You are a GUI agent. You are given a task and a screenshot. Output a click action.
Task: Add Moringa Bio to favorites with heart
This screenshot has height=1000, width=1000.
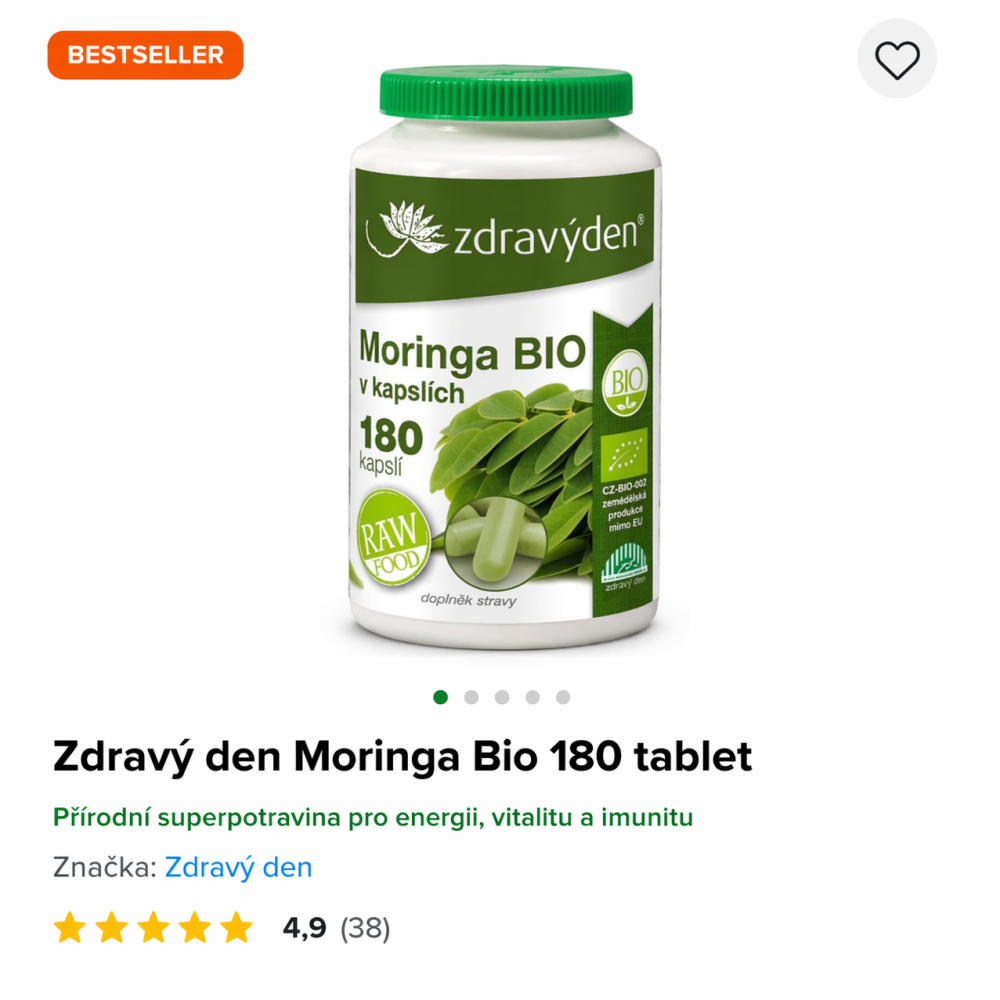(x=896, y=59)
